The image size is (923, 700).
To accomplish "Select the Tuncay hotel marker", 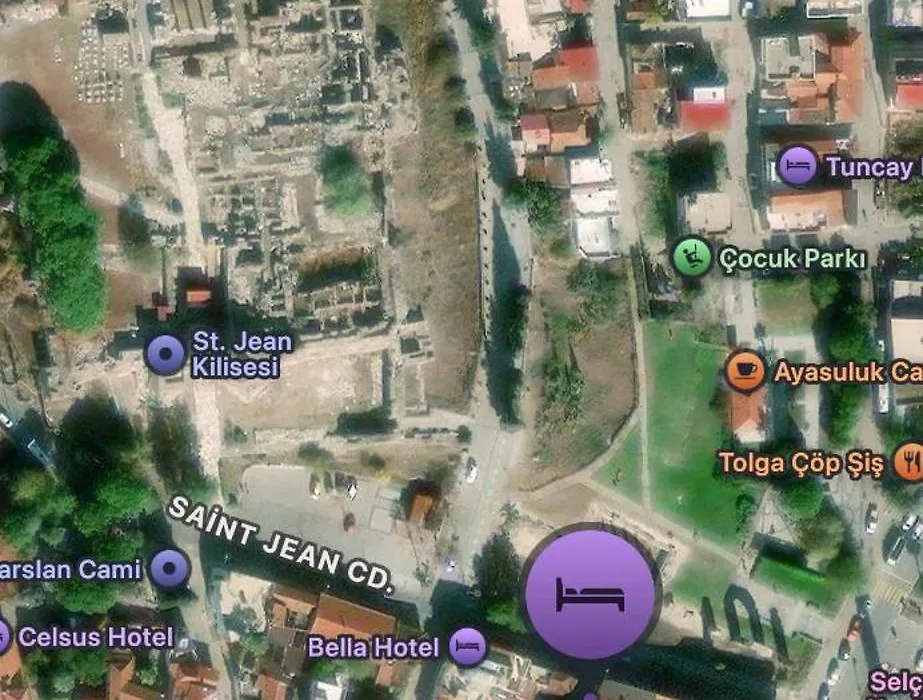I will [798, 165].
